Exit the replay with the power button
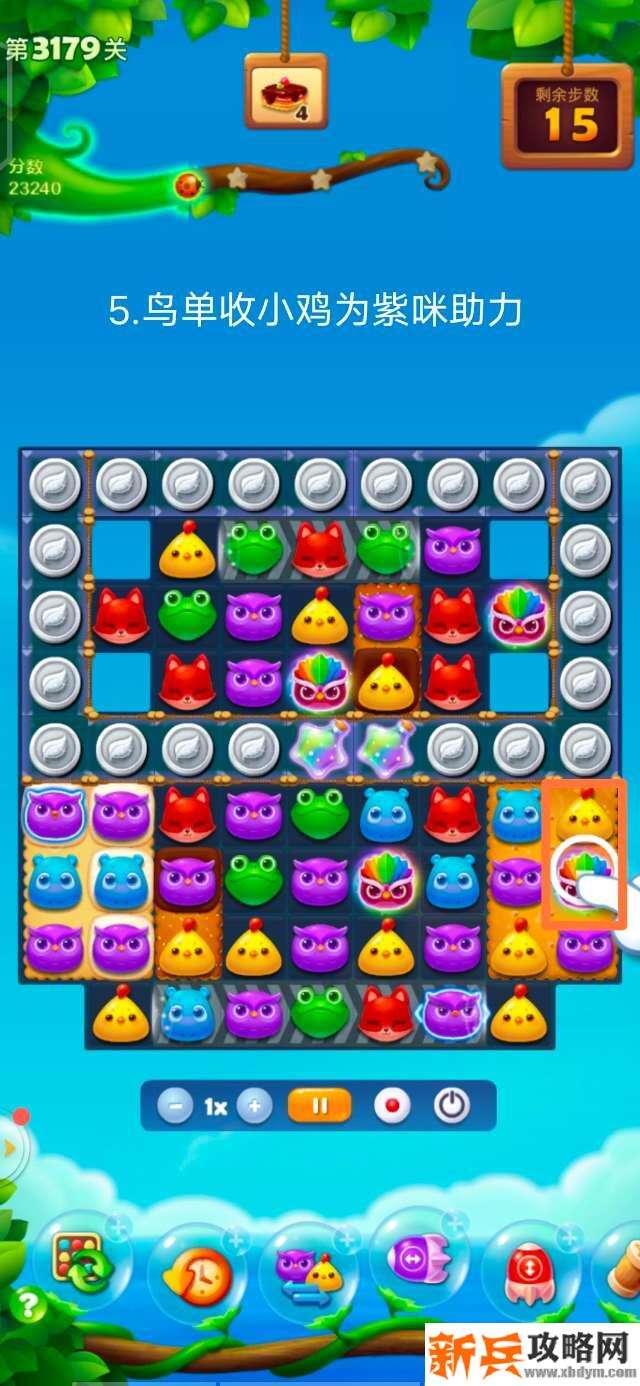 click(x=452, y=1106)
